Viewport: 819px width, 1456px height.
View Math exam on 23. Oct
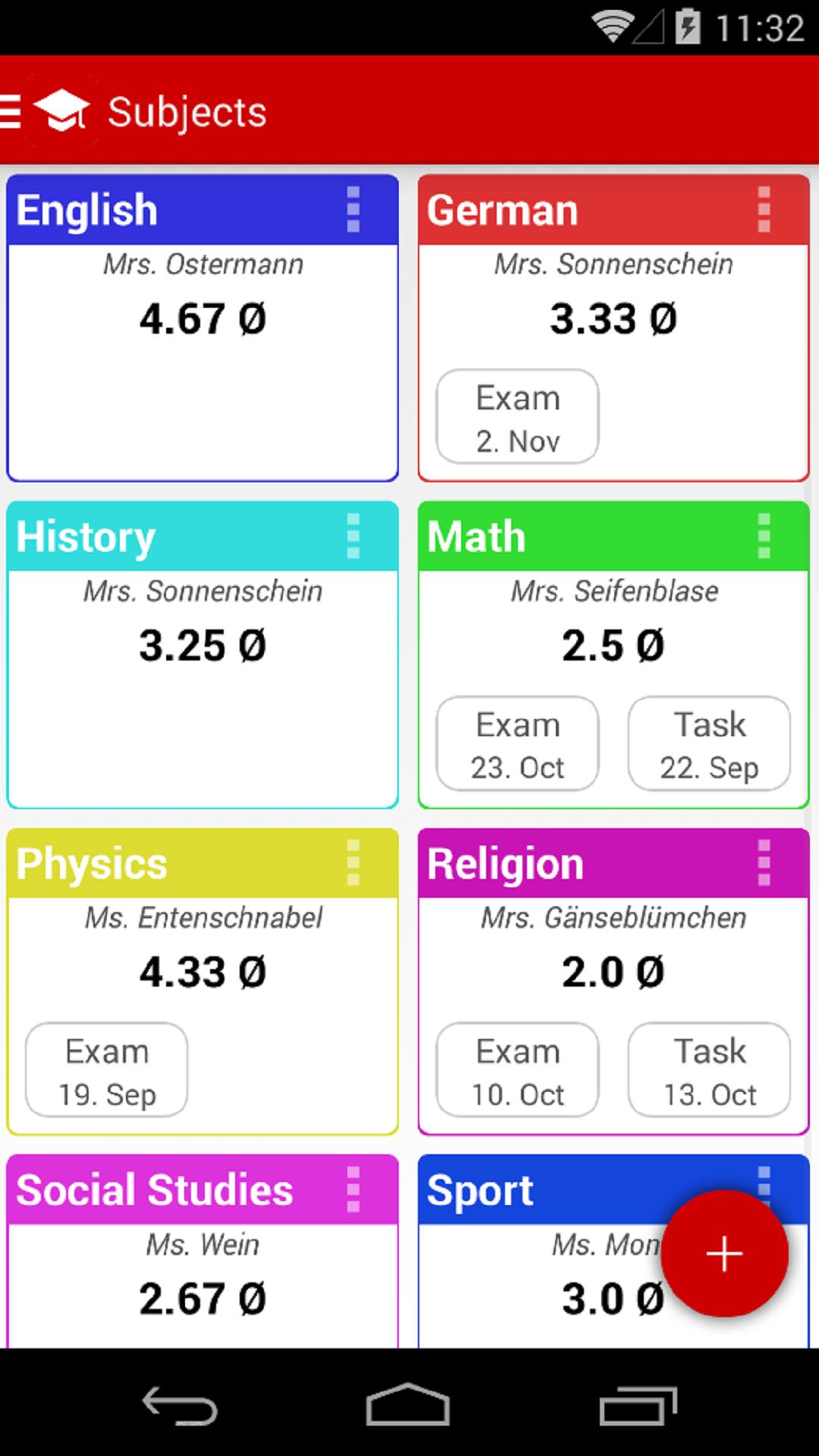[517, 744]
